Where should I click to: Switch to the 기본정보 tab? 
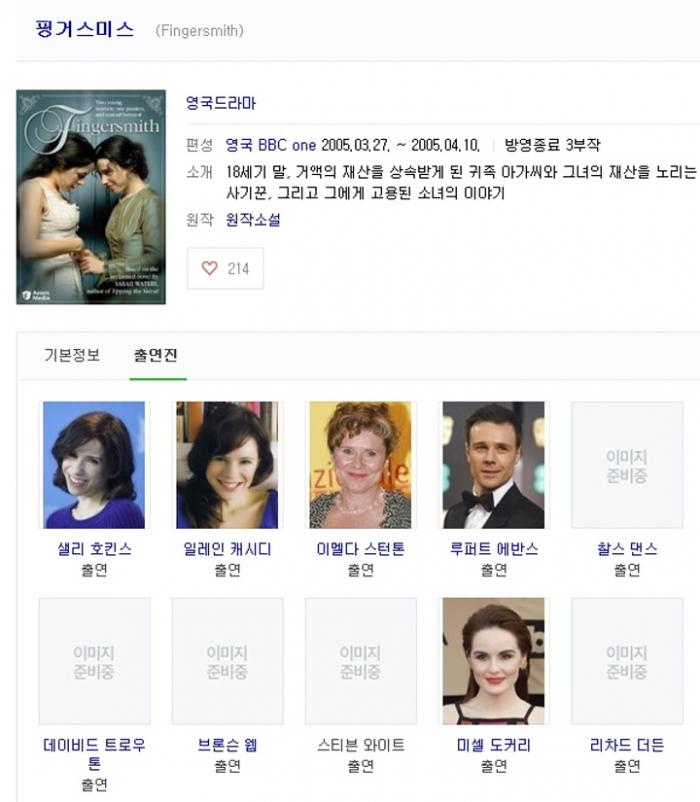[72, 355]
